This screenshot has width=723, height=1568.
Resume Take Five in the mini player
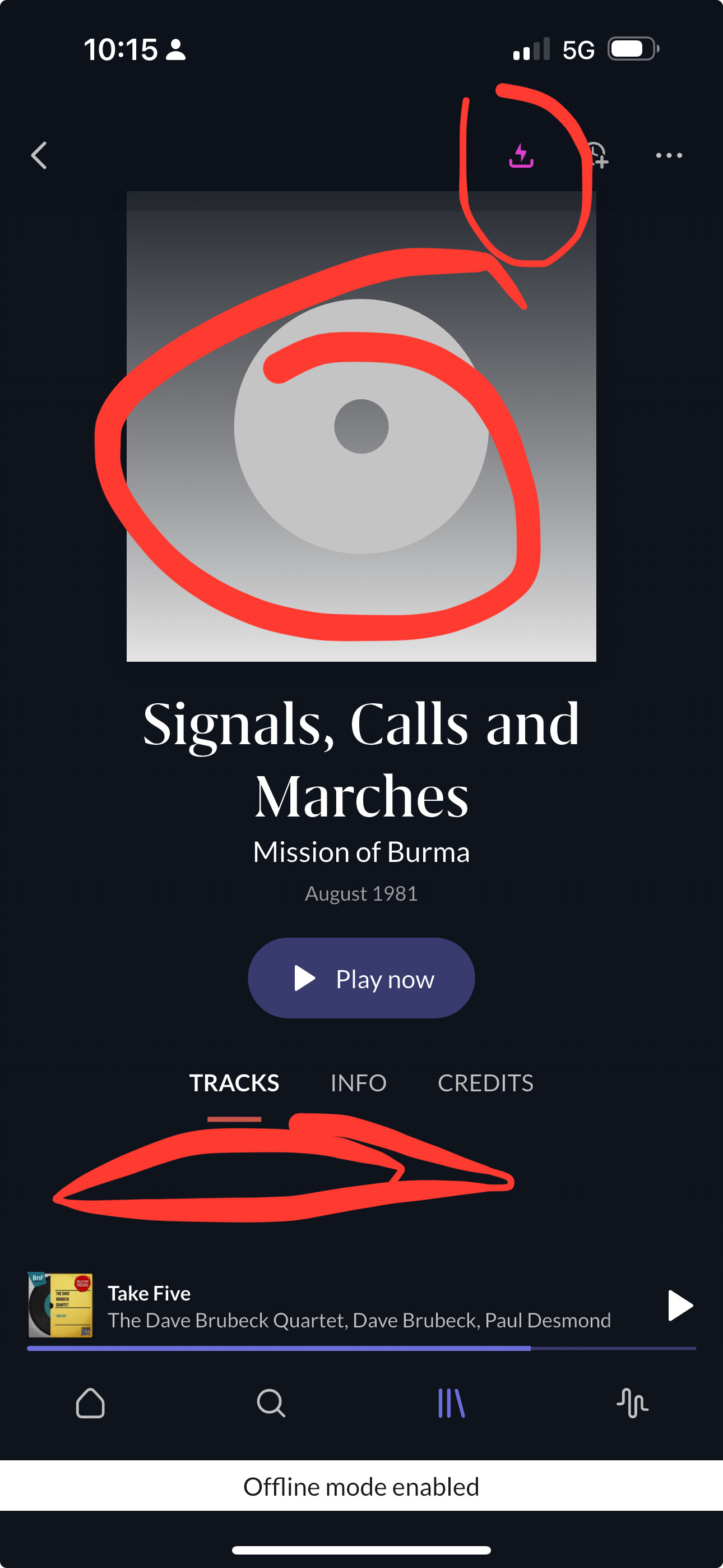(x=680, y=1306)
